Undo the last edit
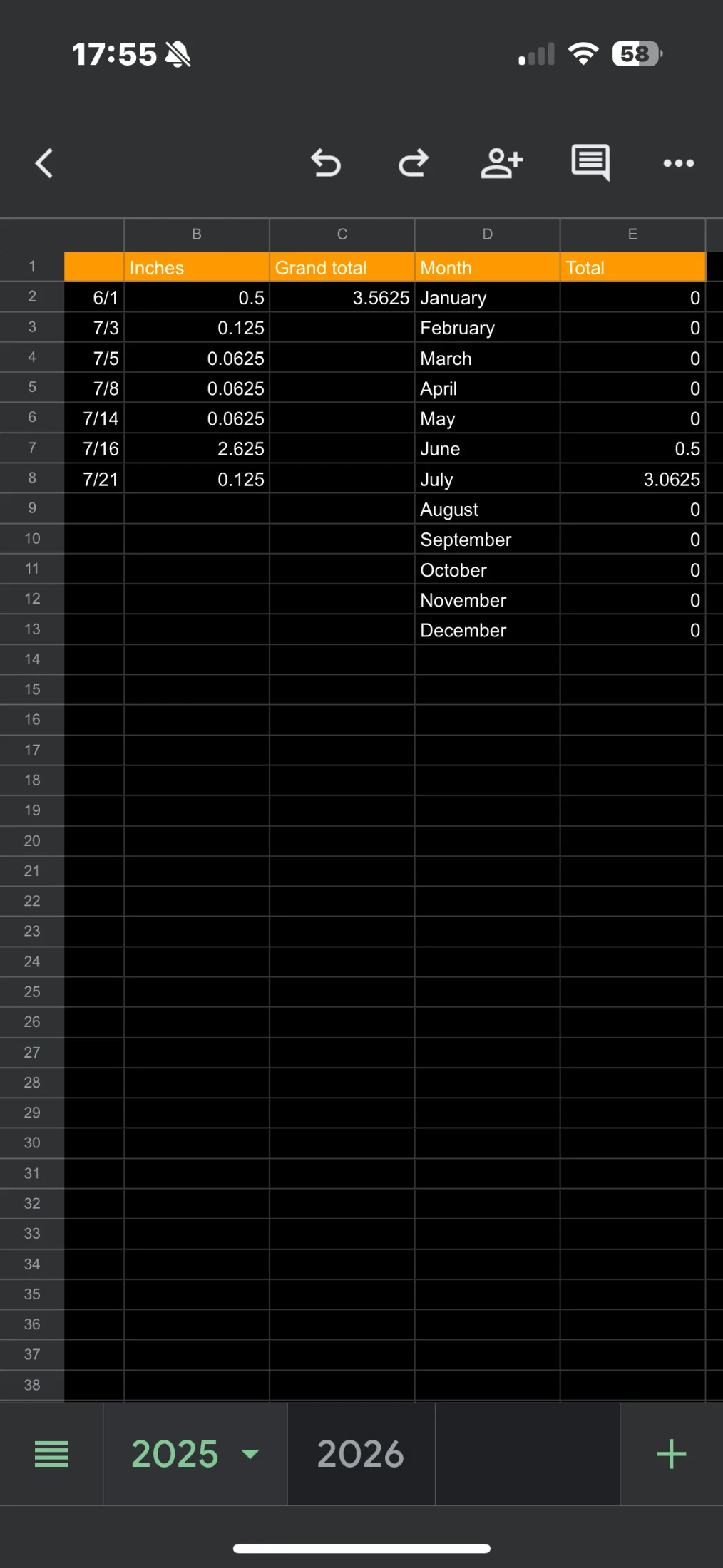The width and height of the screenshot is (723, 1568). [x=326, y=163]
